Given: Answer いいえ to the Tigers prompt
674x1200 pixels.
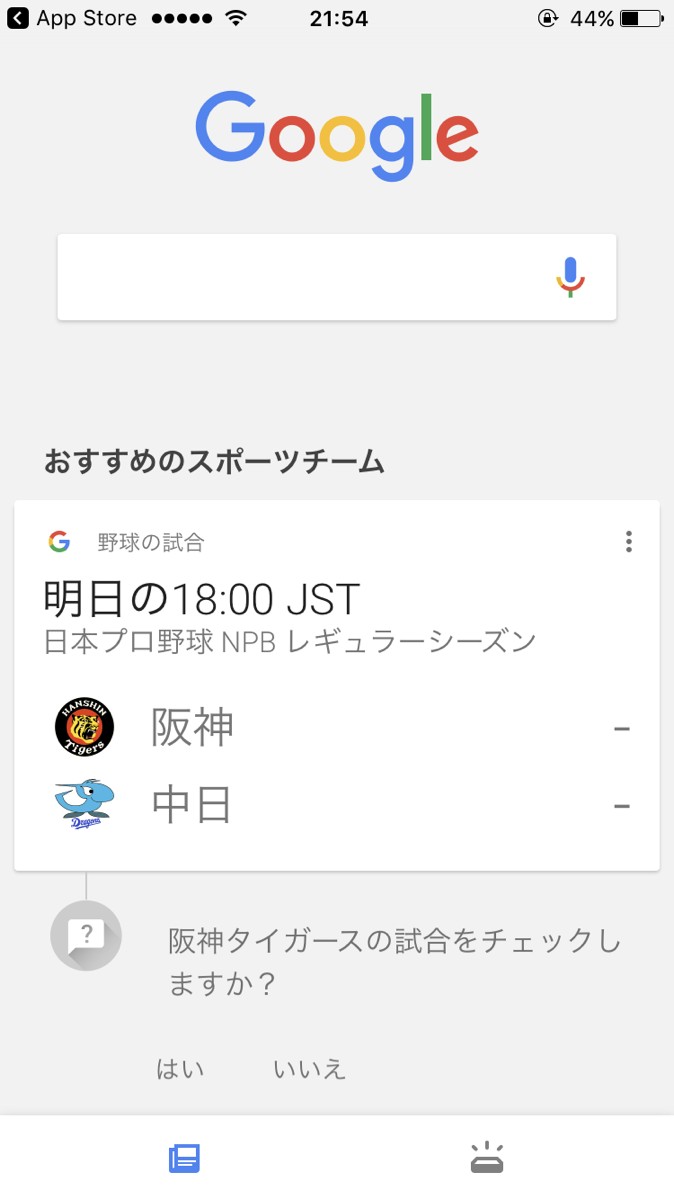Looking at the screenshot, I should coord(309,1069).
